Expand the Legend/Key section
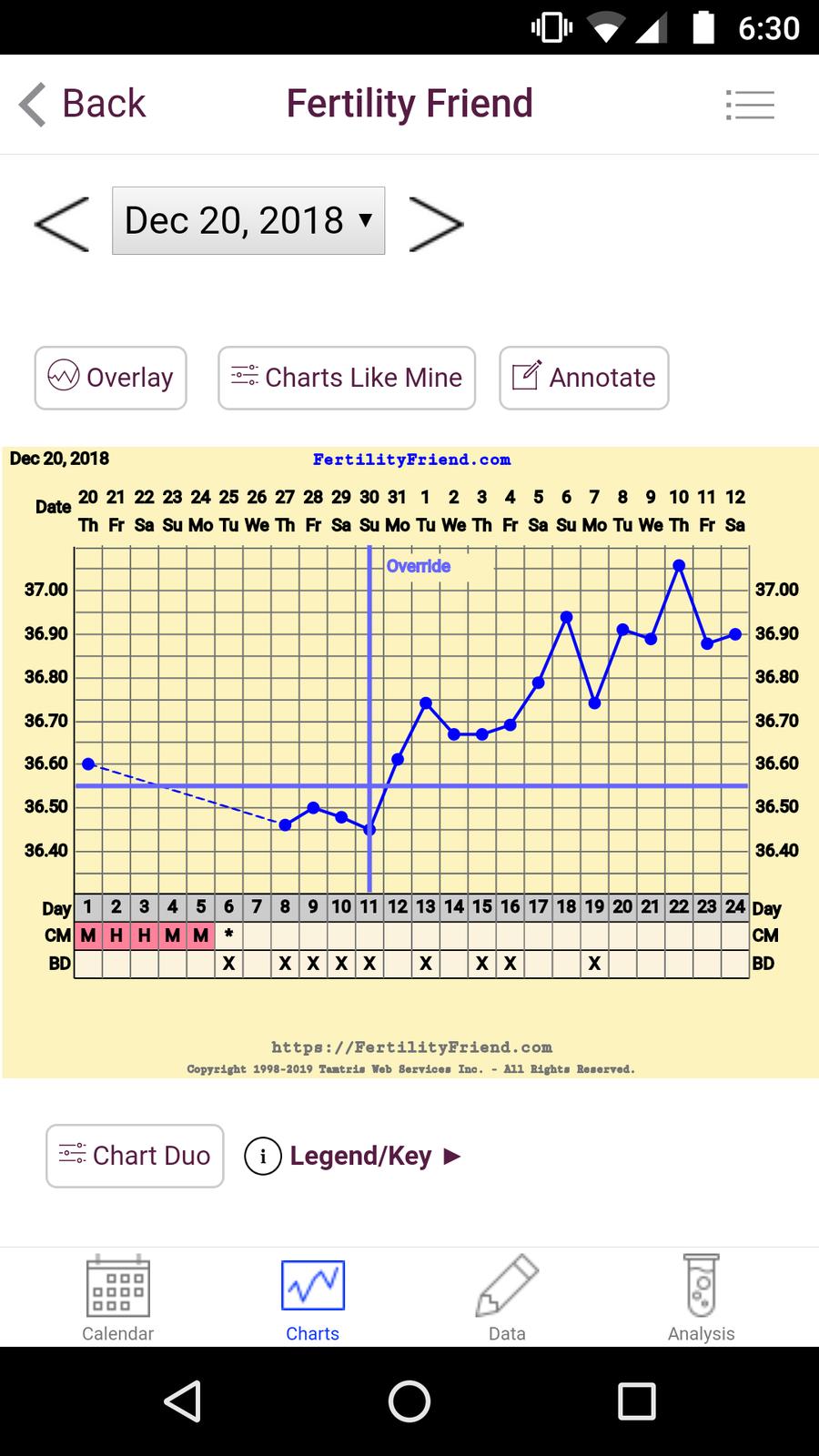This screenshot has height=1456, width=819. coord(355,1156)
